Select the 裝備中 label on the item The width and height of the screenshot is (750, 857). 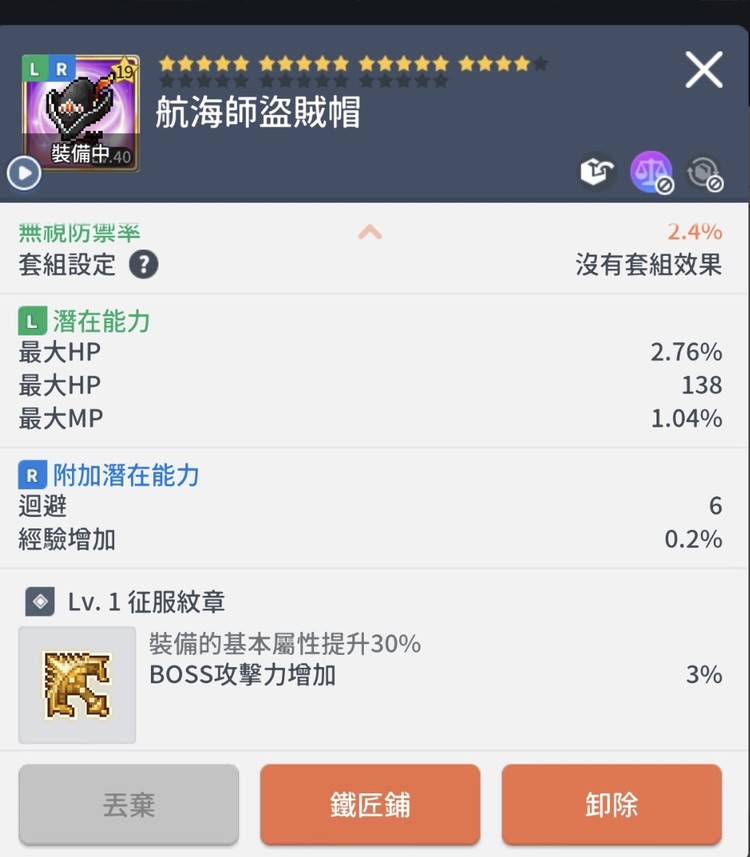80,154
